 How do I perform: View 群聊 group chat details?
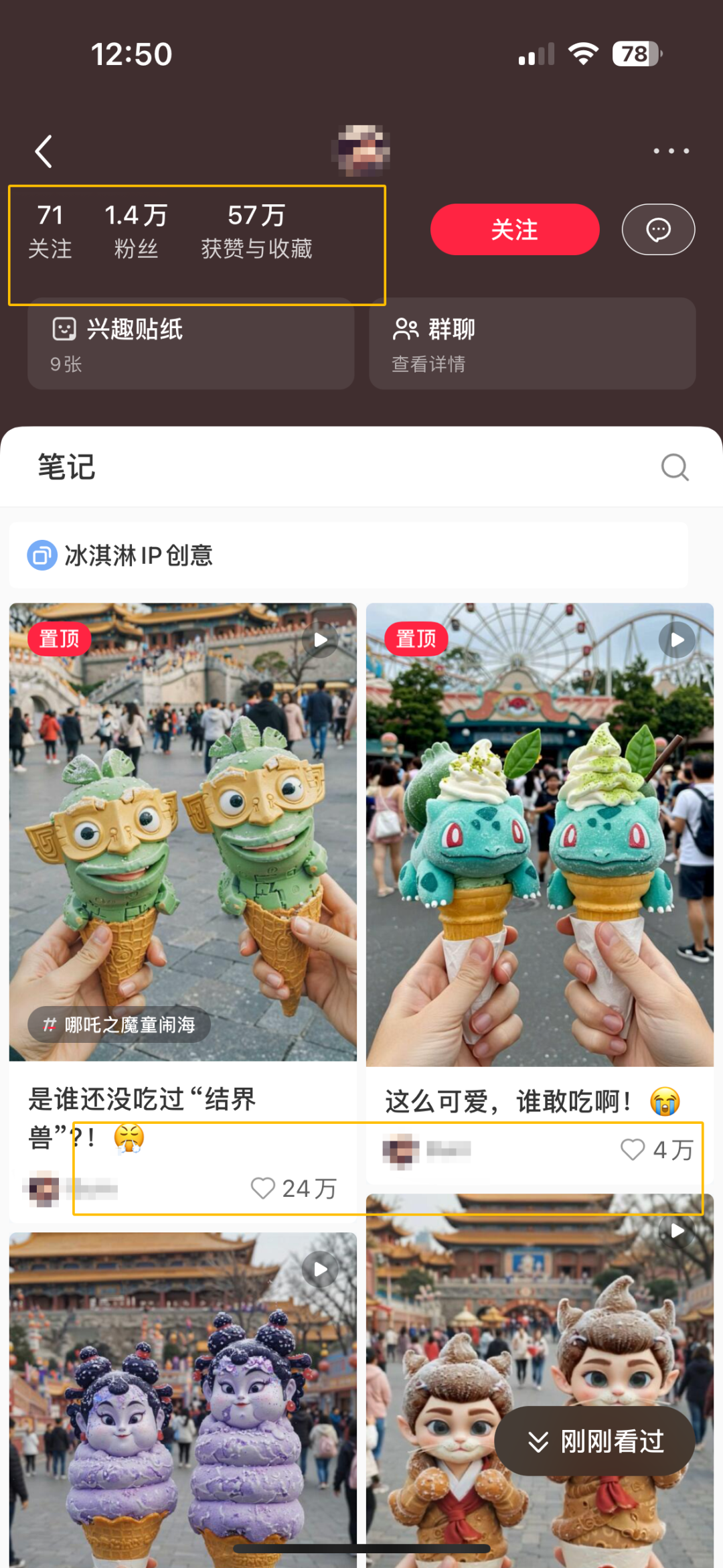[532, 344]
